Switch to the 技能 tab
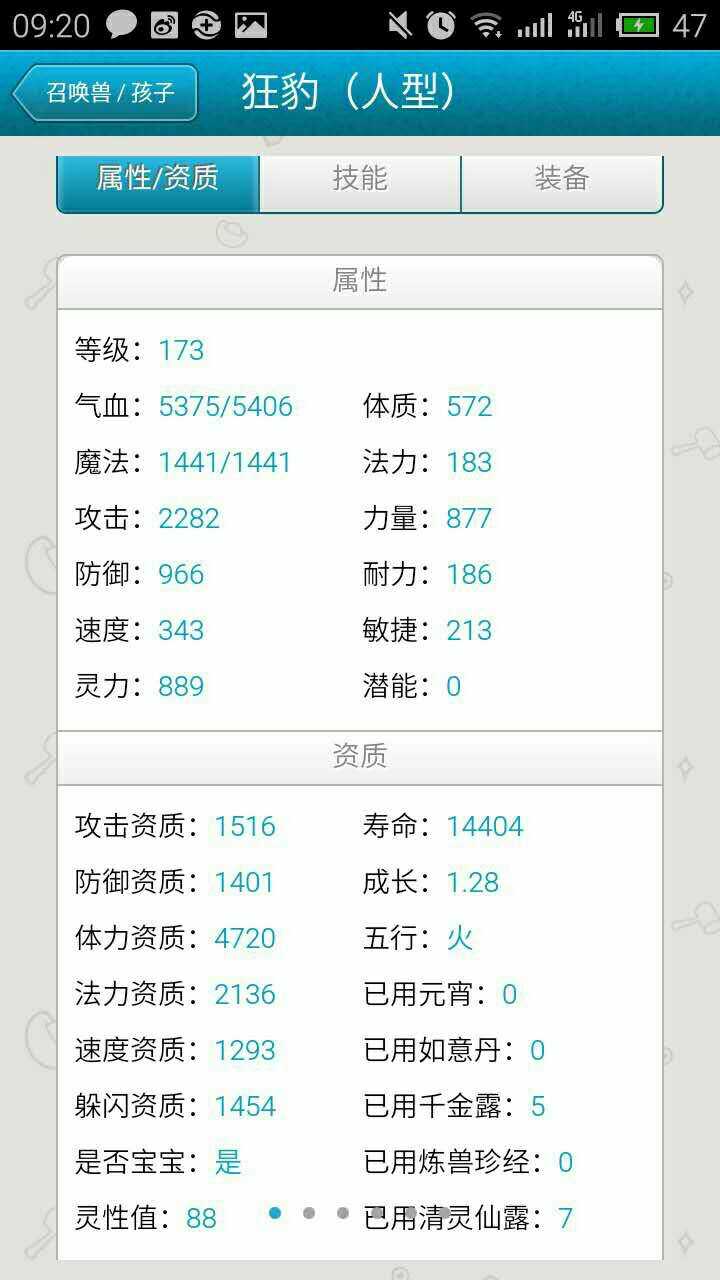The image size is (720, 1280). 360,181
